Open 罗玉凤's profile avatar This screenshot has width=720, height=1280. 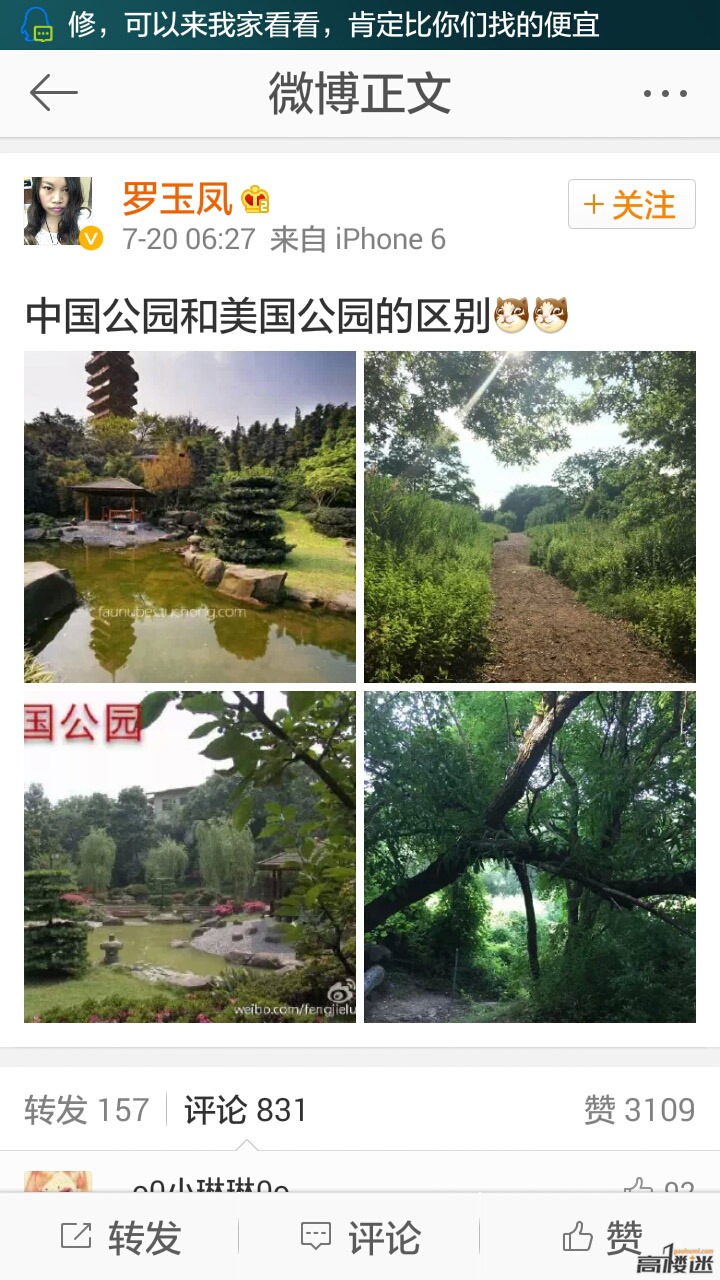[58, 211]
